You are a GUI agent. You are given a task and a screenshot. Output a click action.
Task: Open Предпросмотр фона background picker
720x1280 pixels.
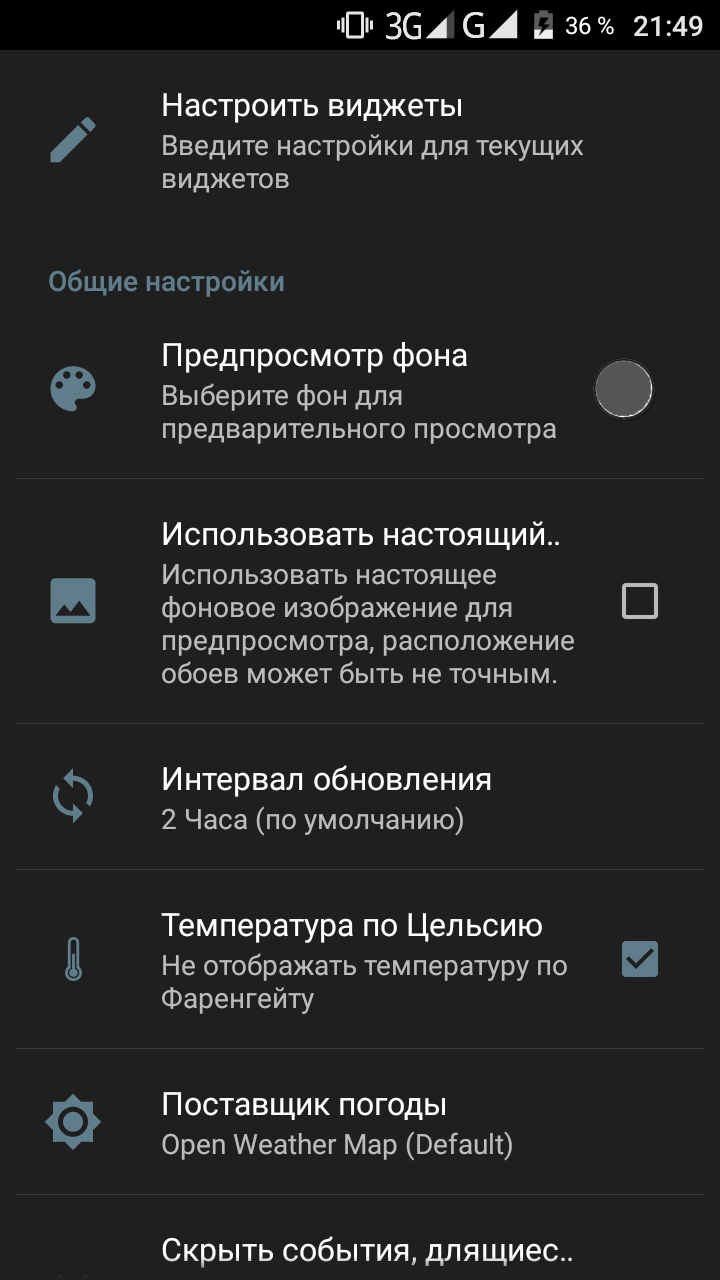pyautogui.click(x=360, y=390)
